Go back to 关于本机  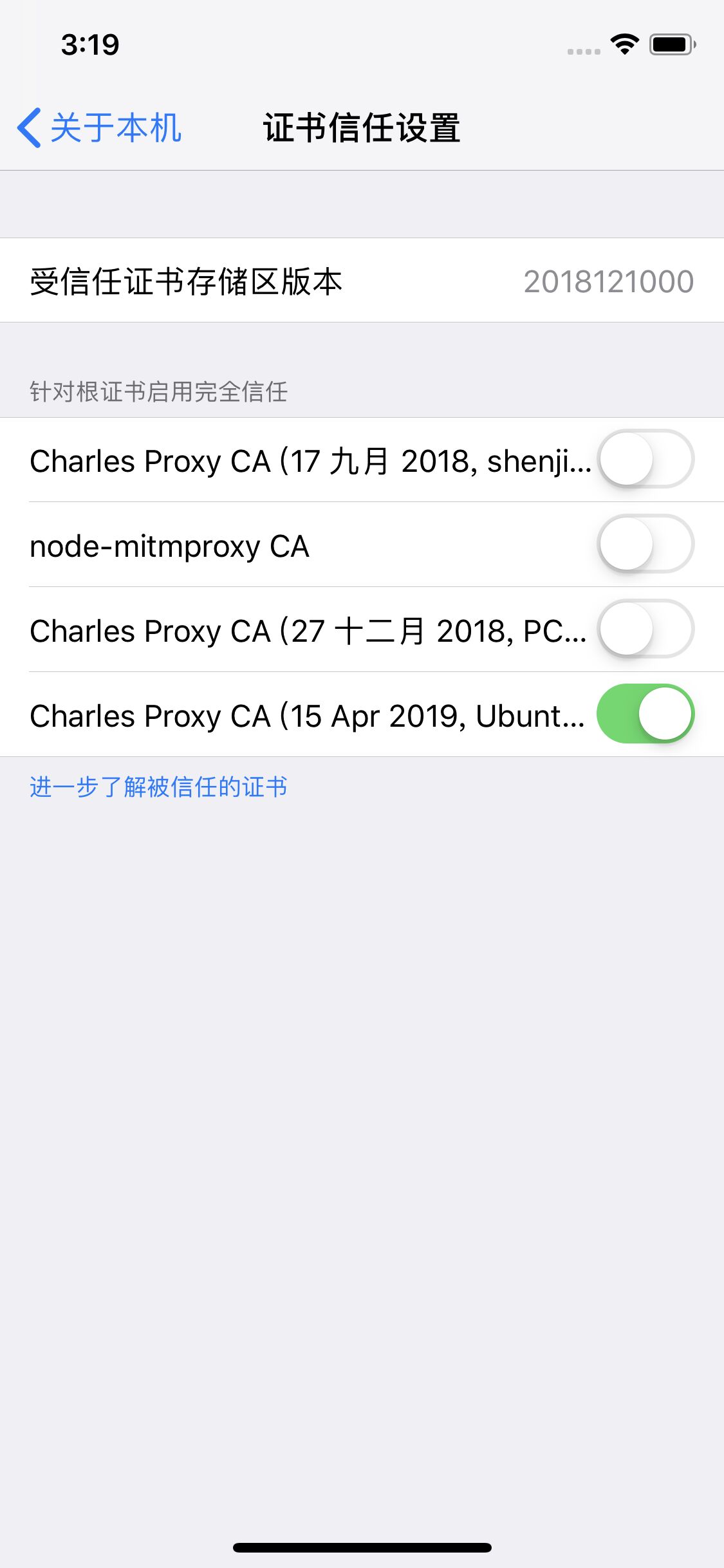(x=99, y=127)
